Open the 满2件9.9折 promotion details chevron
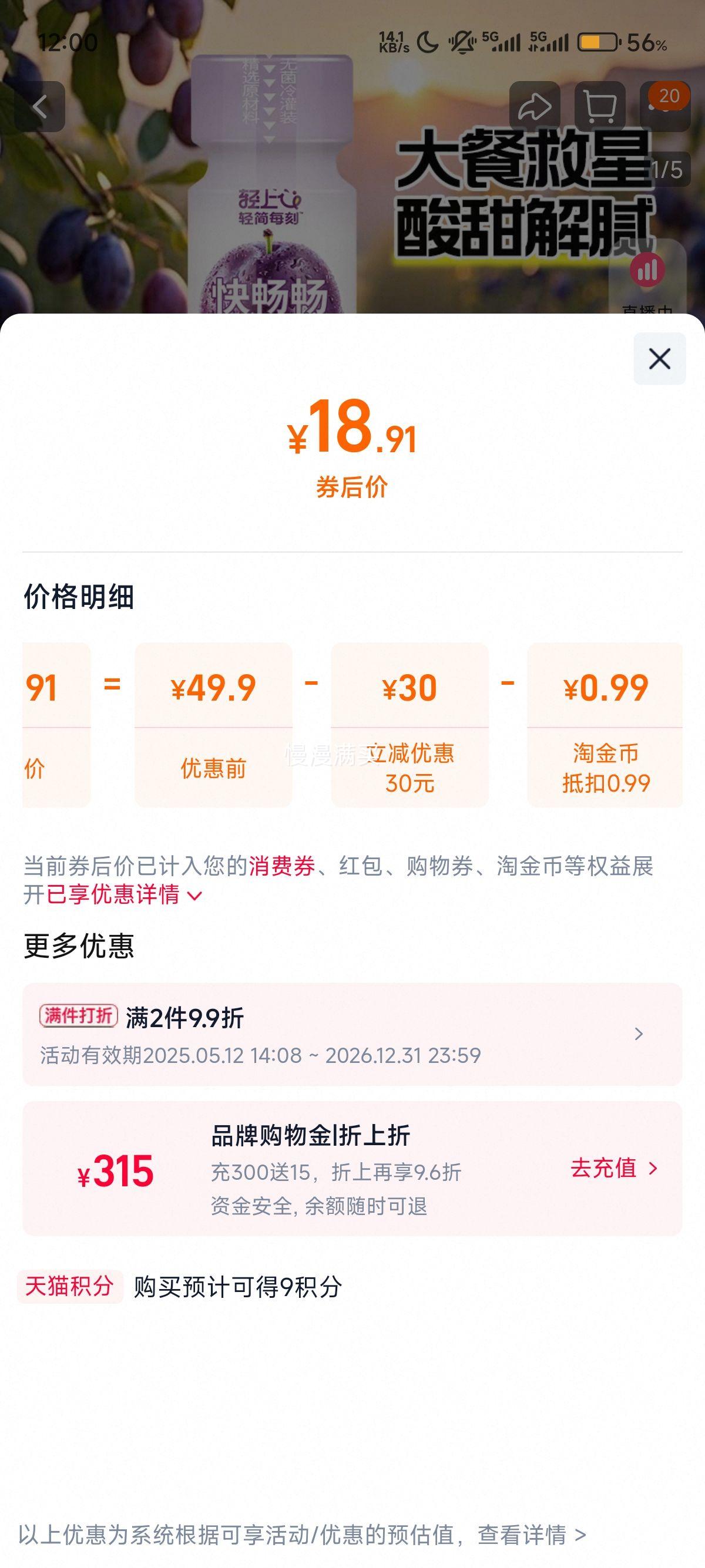The height and width of the screenshot is (1568, 705). tap(637, 1033)
